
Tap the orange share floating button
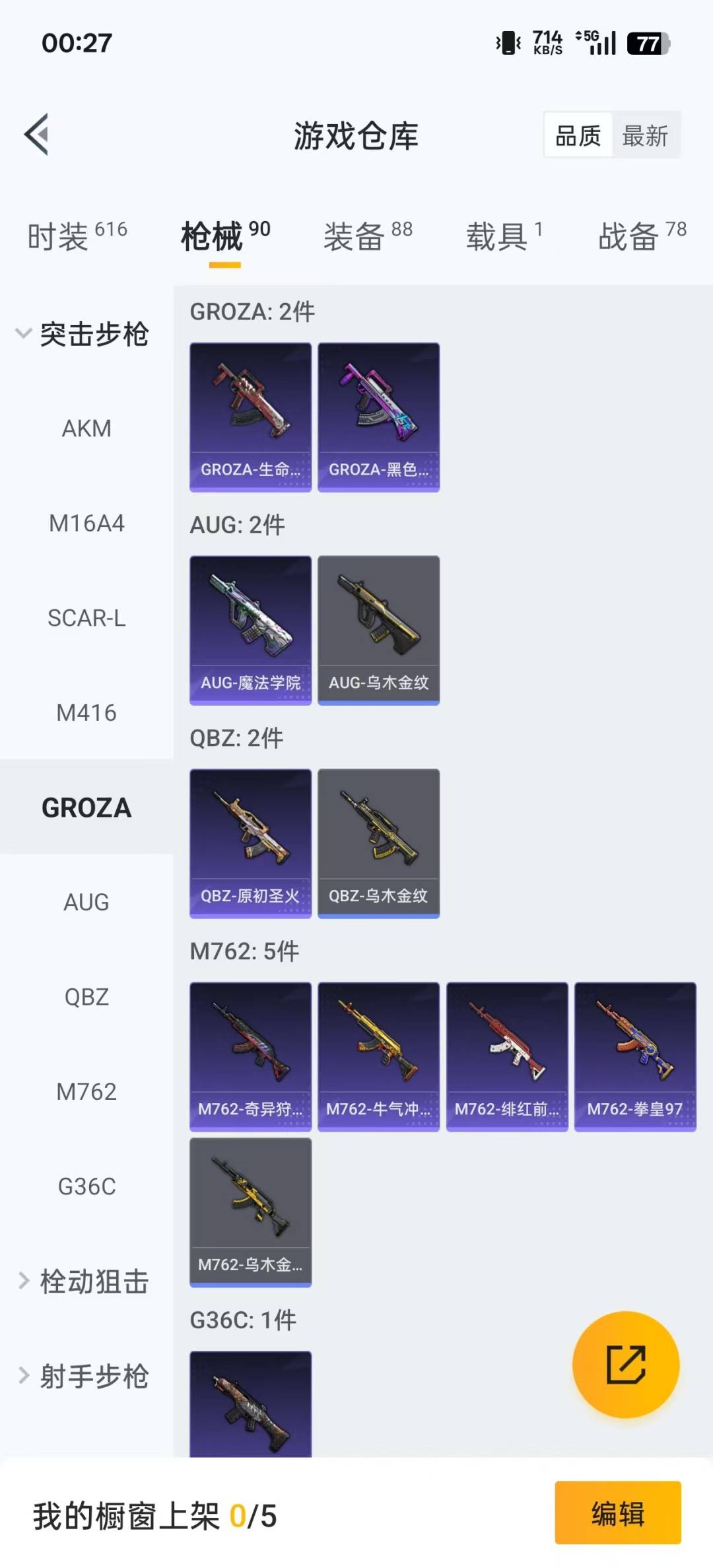click(625, 1364)
